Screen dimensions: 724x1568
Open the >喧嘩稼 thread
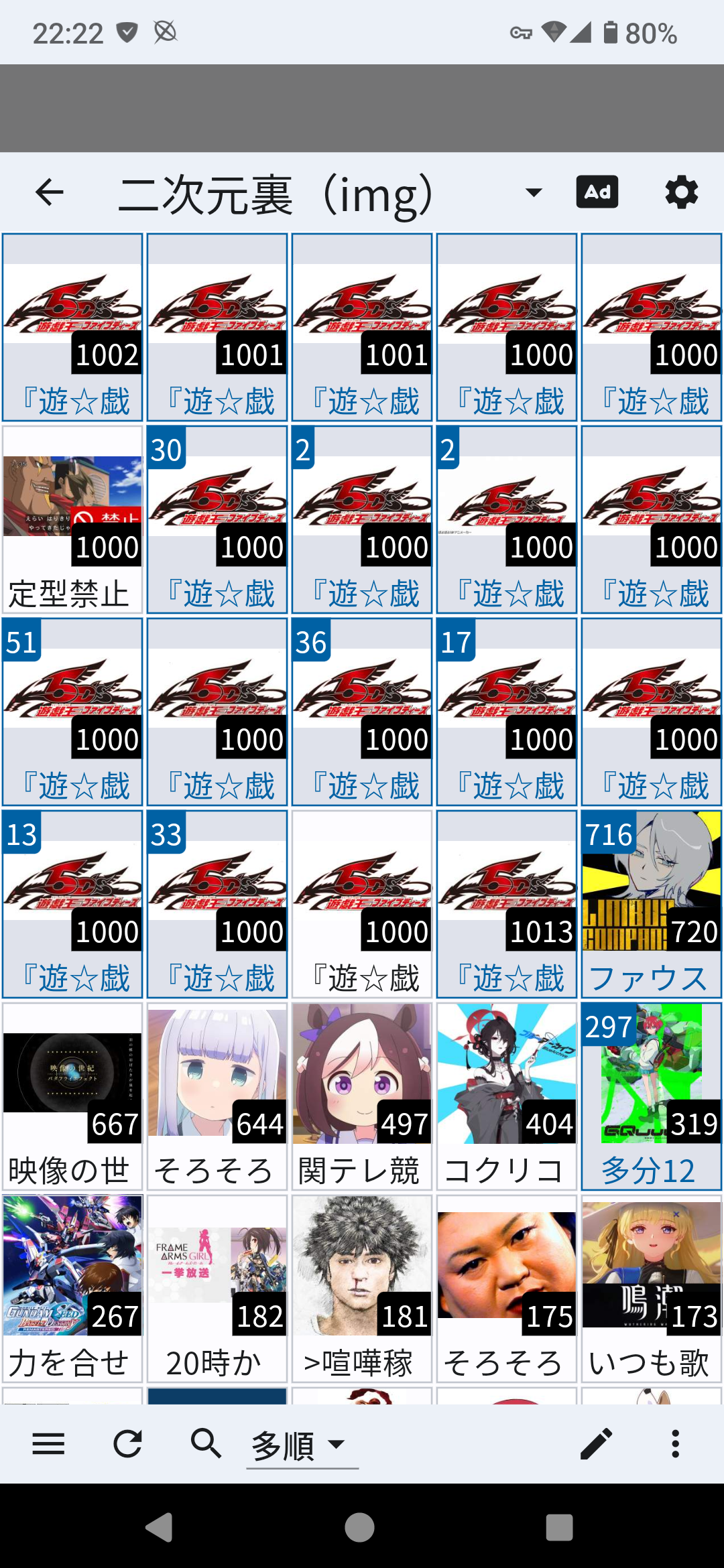[x=362, y=1289]
